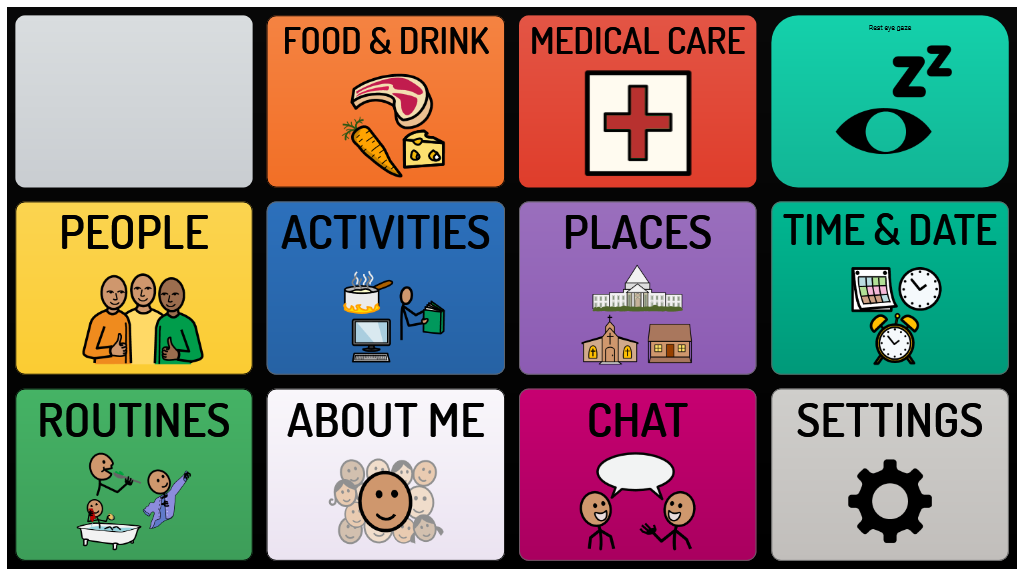Image resolution: width=1024 pixels, height=576 pixels.
Task: Select the About Me tile
Action: click(386, 475)
